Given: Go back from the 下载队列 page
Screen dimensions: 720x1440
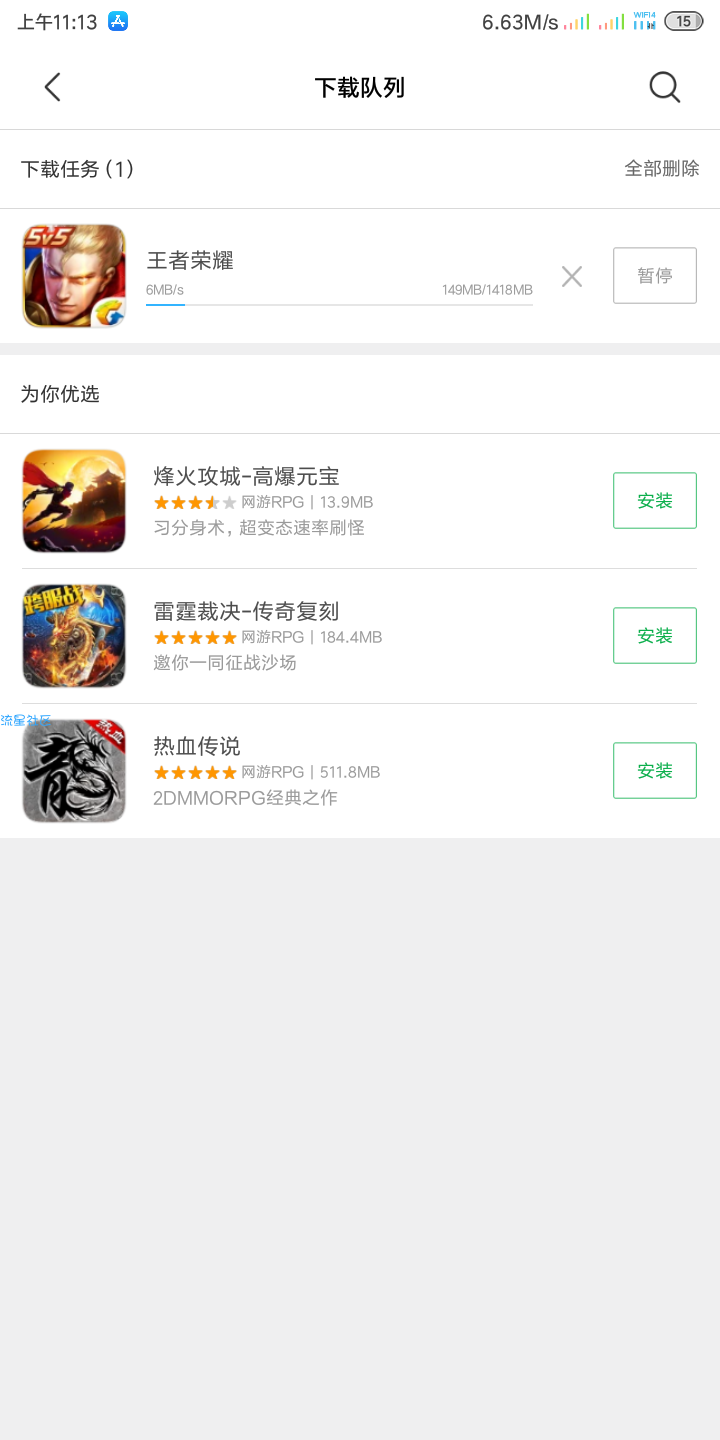Looking at the screenshot, I should pyautogui.click(x=53, y=88).
